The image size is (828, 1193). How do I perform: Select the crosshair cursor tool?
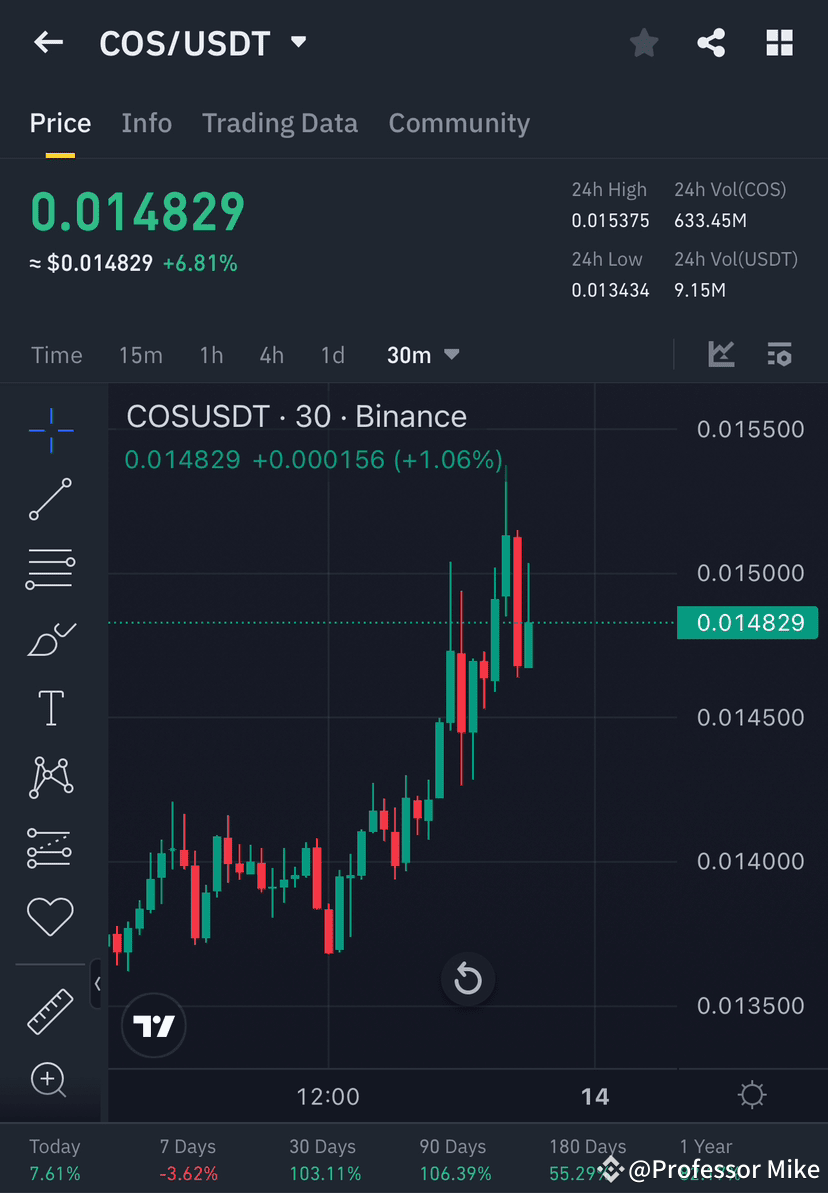tap(49, 429)
